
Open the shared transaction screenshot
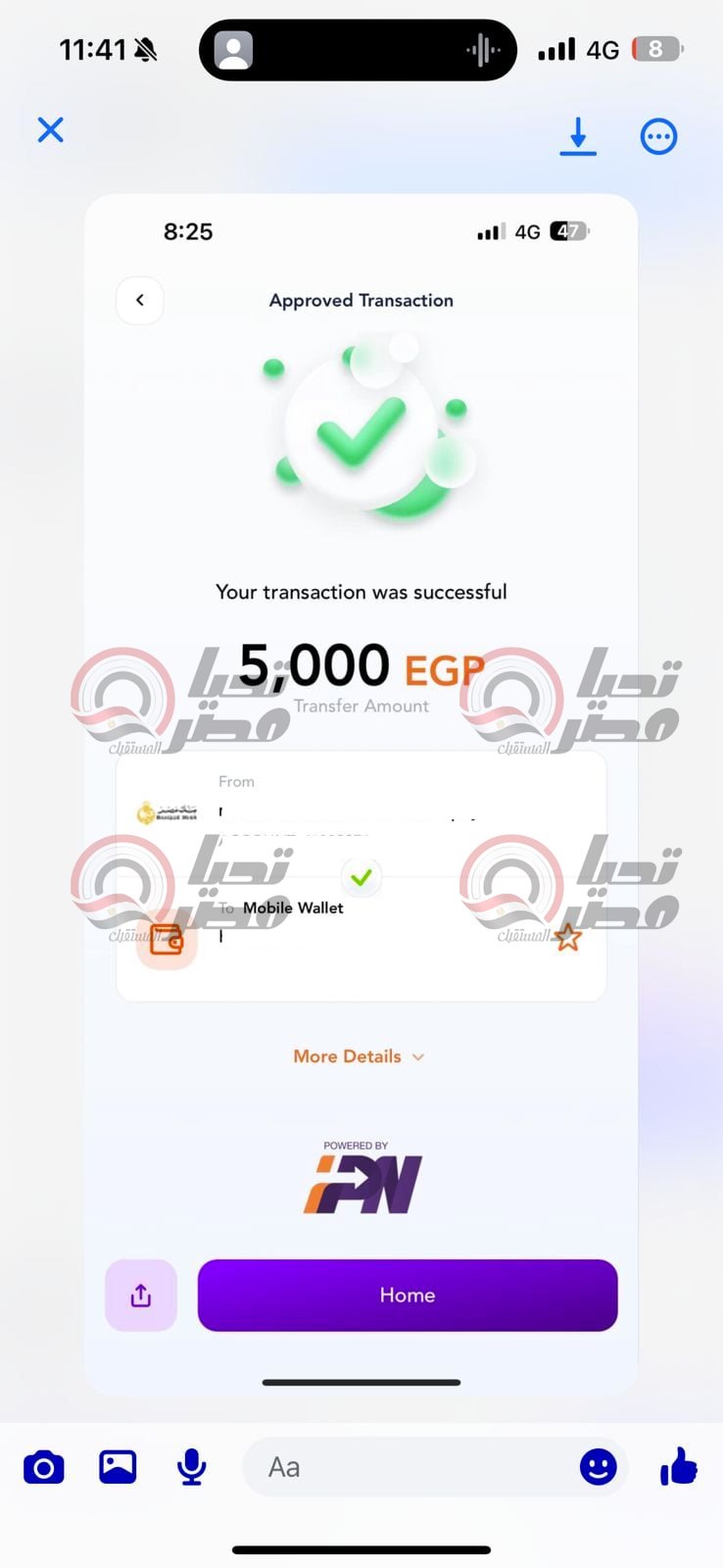point(361,794)
